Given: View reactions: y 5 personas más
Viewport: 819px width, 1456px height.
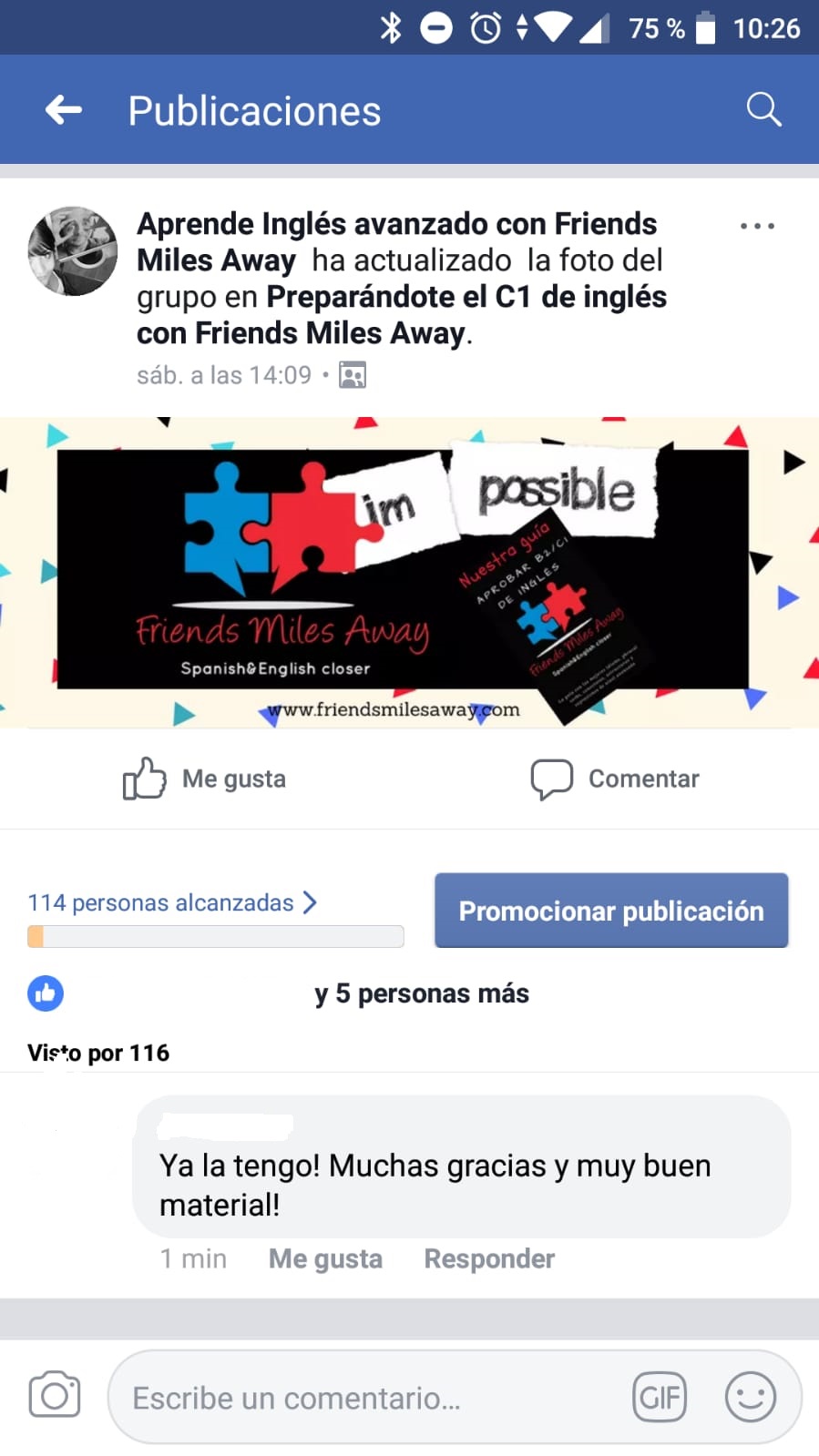Looking at the screenshot, I should [x=421, y=993].
